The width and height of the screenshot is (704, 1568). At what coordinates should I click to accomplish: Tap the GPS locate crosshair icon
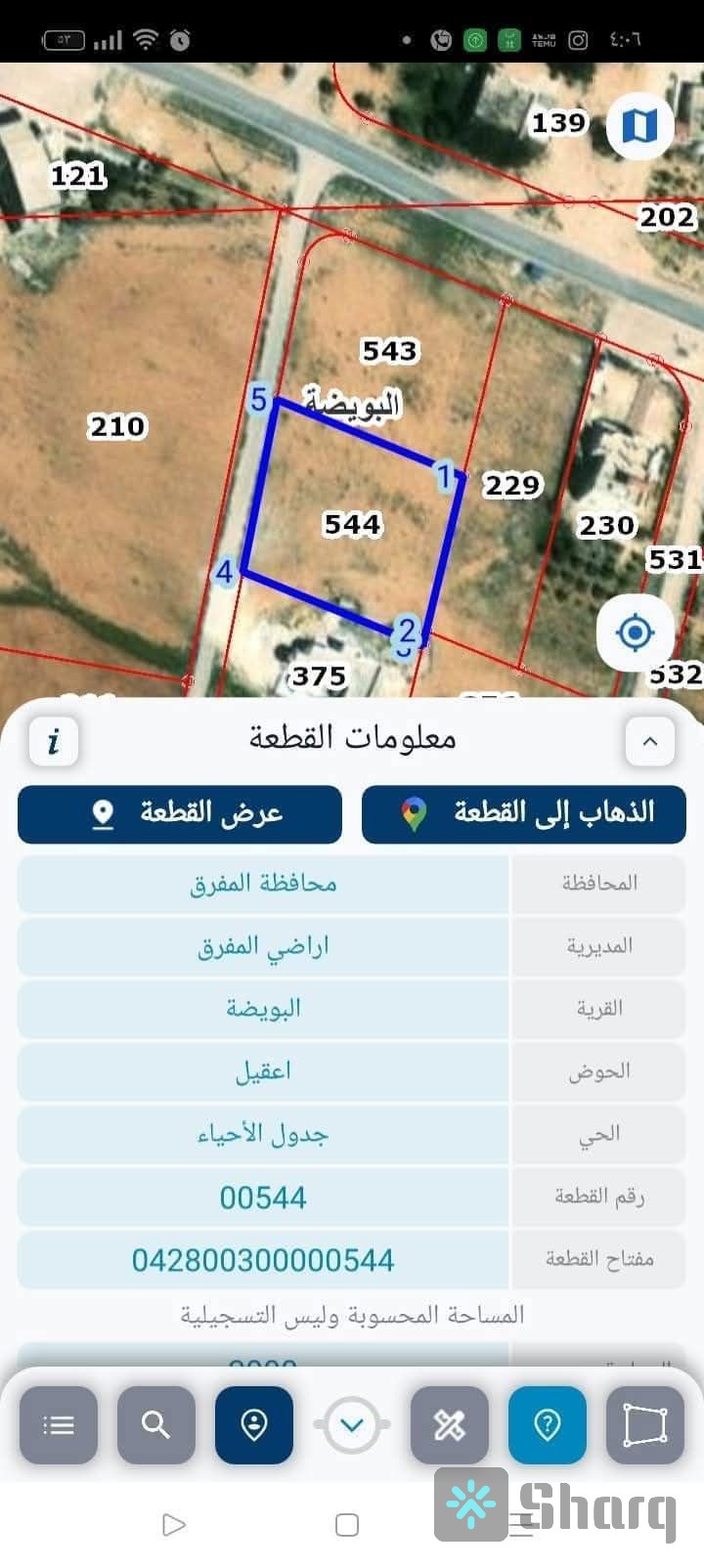635,632
